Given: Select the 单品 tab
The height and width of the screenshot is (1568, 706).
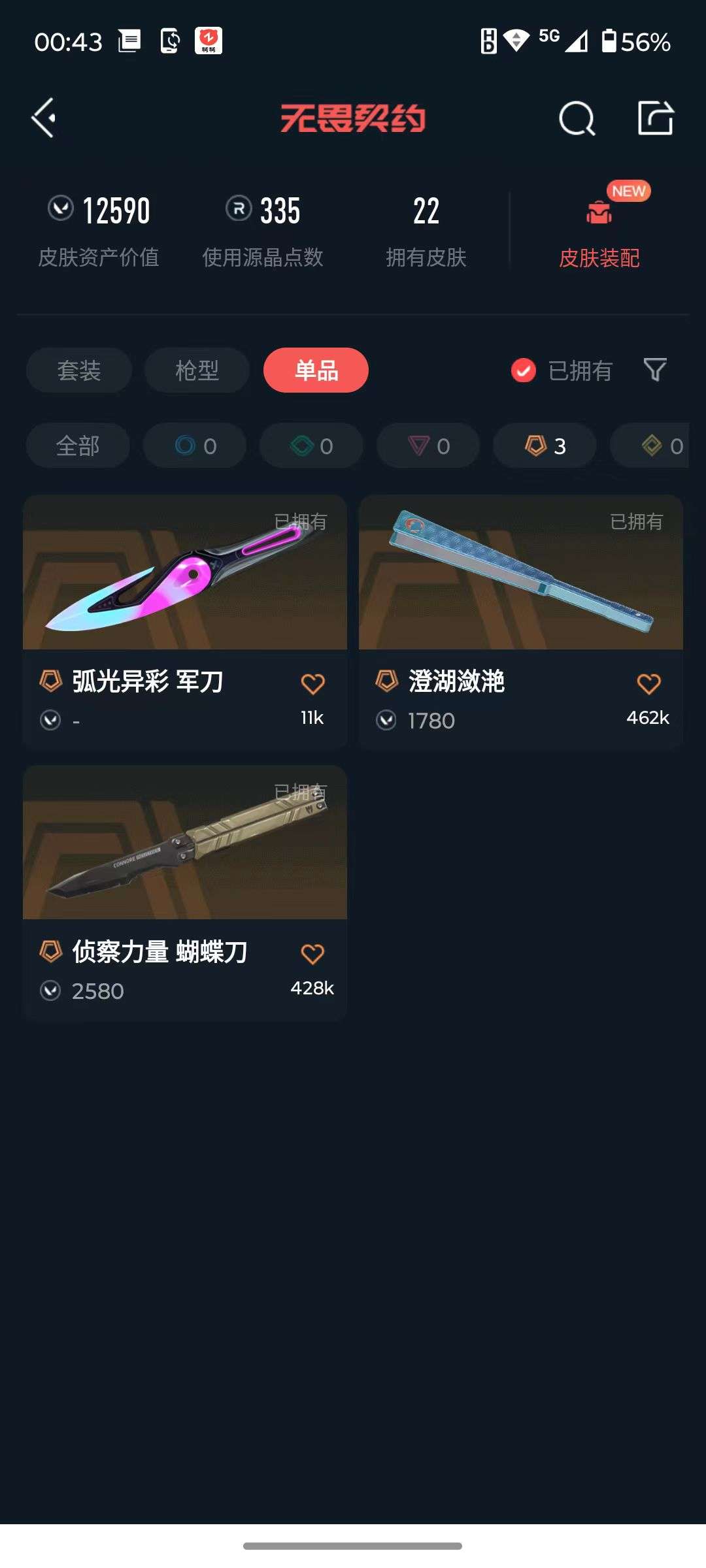Looking at the screenshot, I should tap(316, 370).
